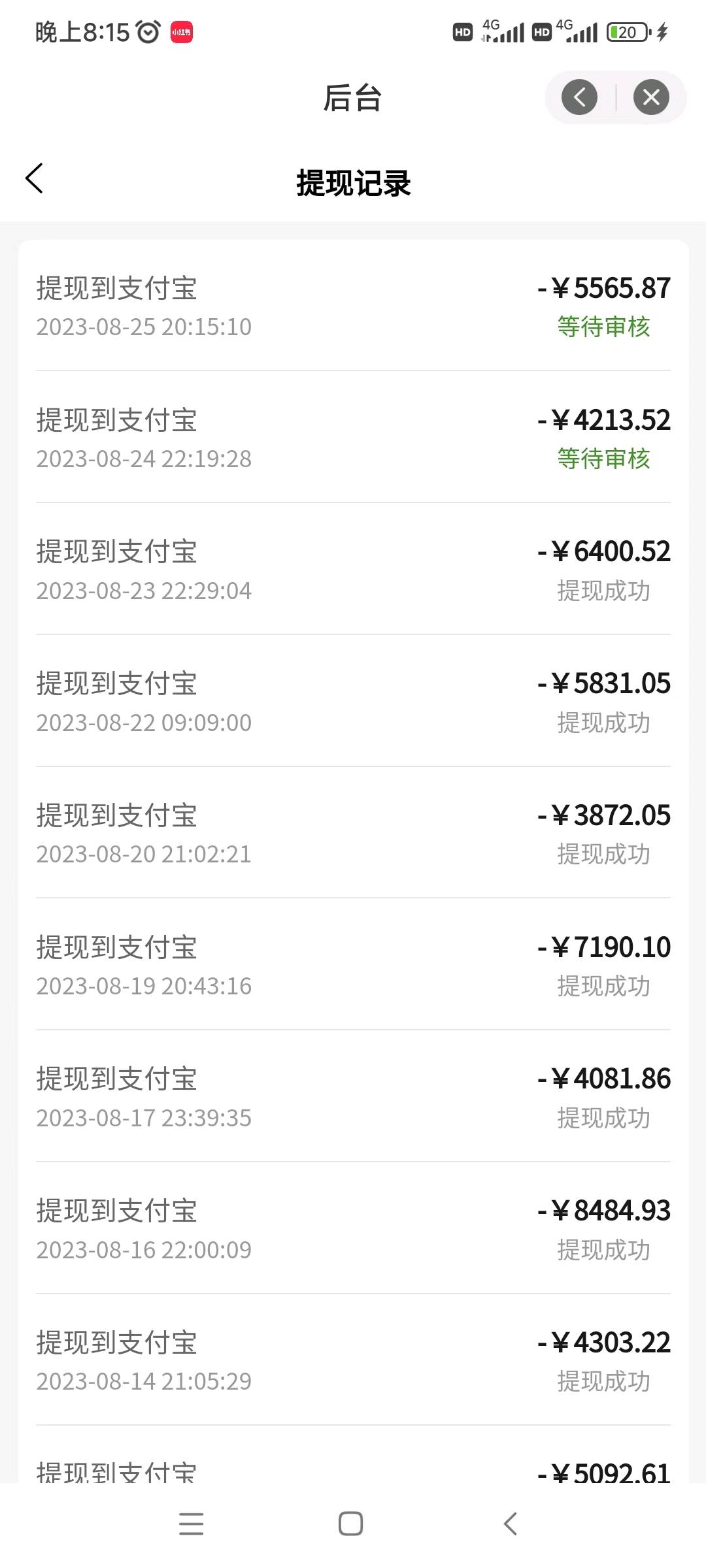Tap the mini-program back arrow next to close
Image resolution: width=706 pixels, height=1568 pixels.
pyautogui.click(x=579, y=97)
